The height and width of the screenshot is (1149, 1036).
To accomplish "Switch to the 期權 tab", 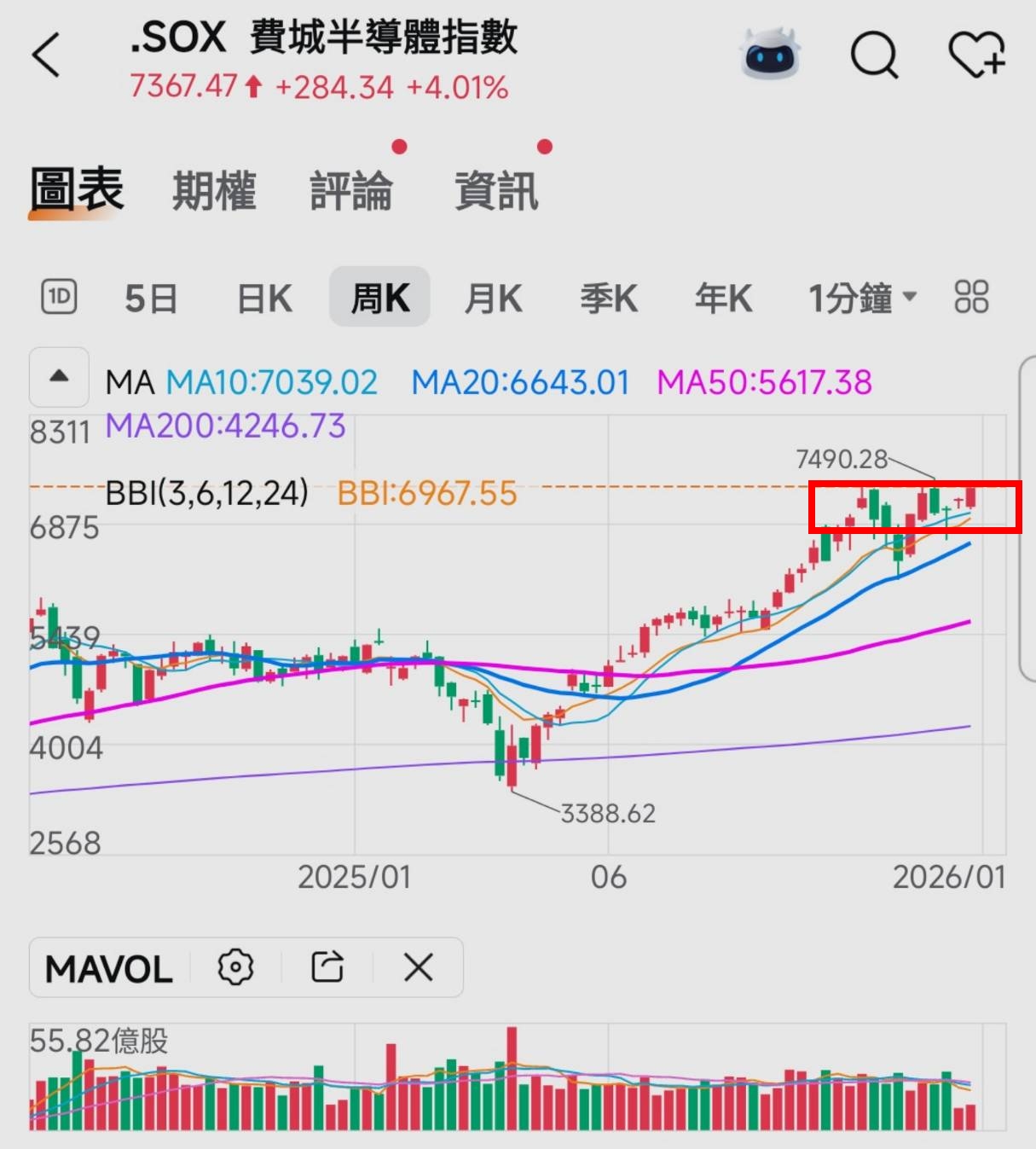I will 214,190.
